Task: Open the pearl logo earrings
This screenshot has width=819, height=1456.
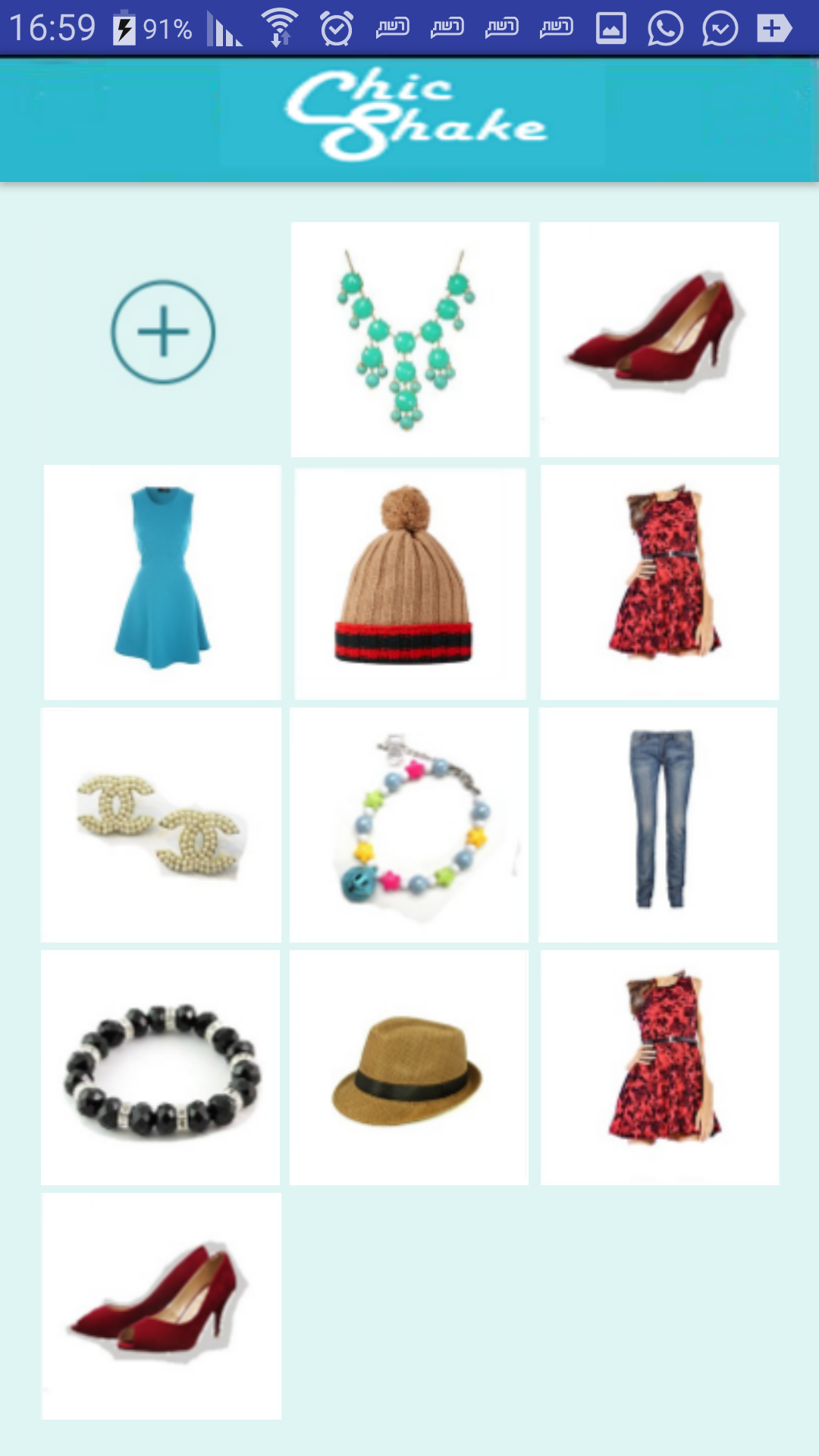Action: [161, 824]
